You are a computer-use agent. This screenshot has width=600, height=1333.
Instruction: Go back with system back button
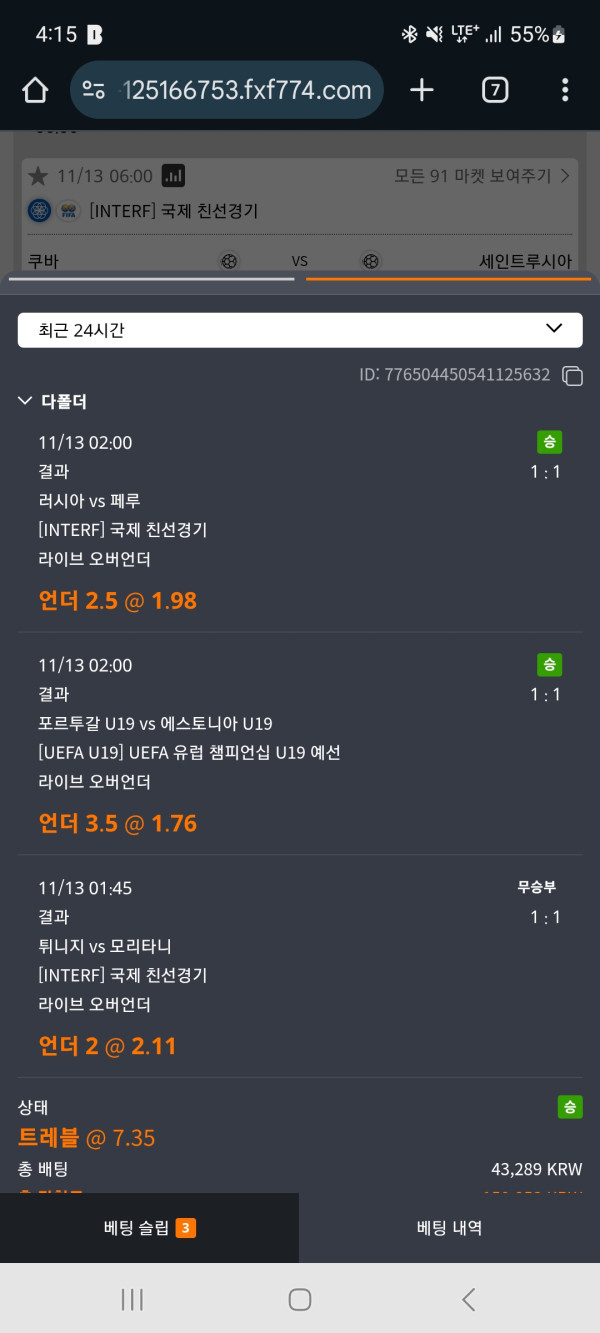coord(468,1299)
